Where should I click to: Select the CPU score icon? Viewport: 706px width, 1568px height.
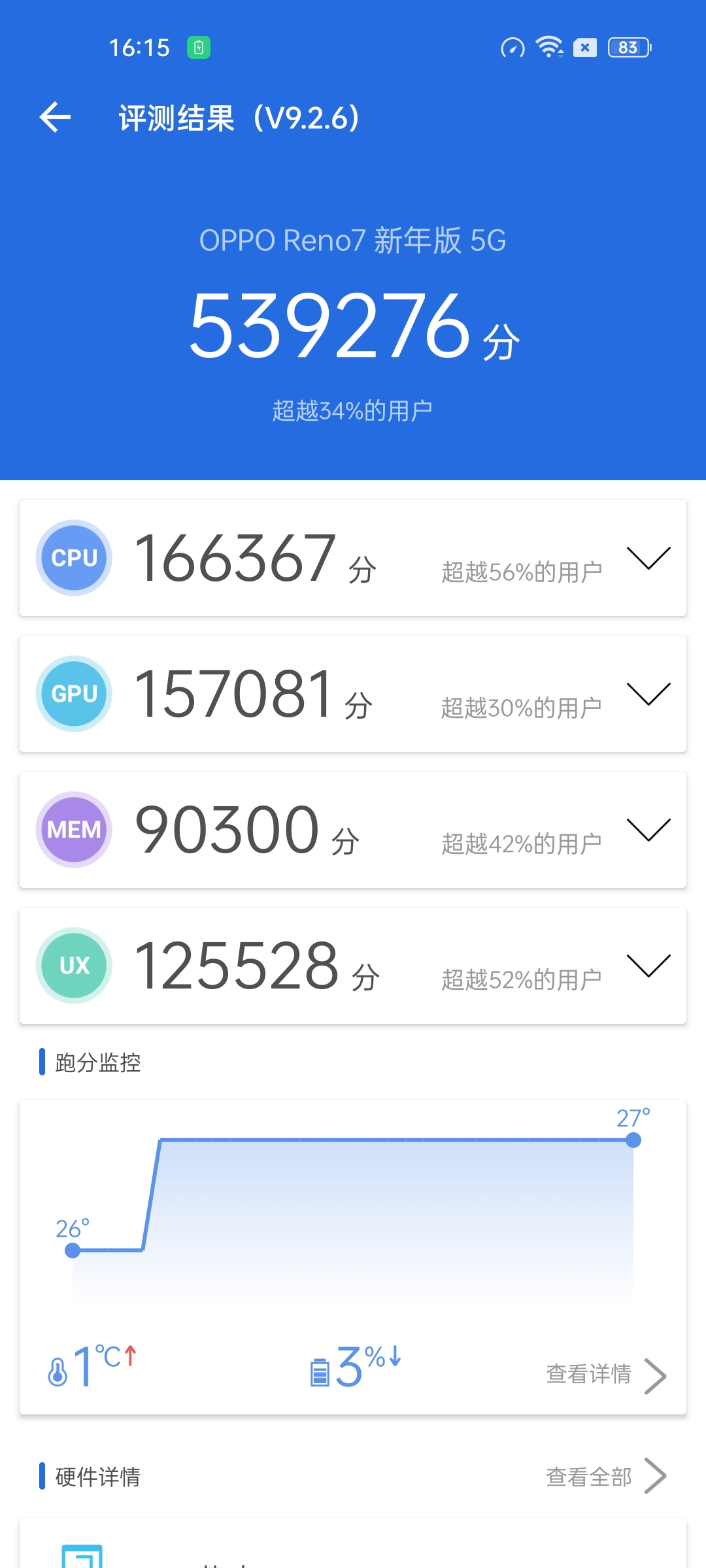pyautogui.click(x=73, y=558)
